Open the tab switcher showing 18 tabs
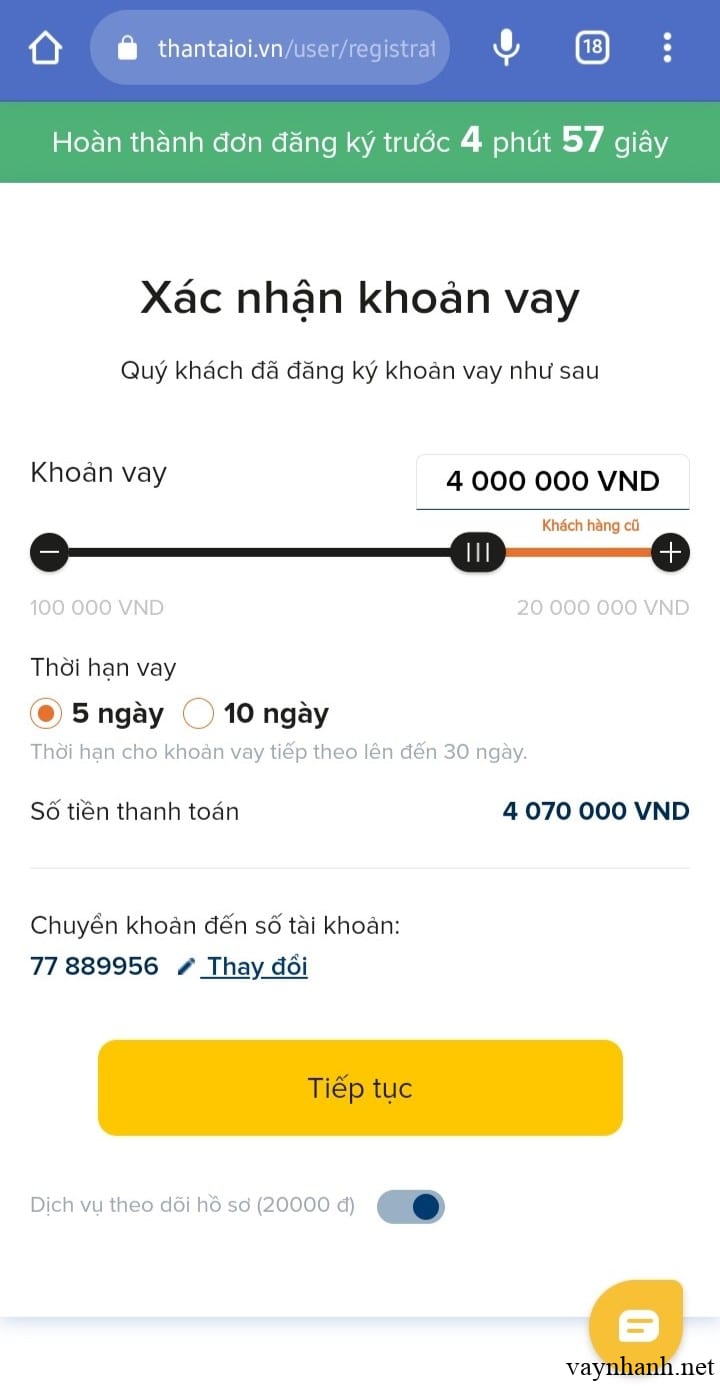This screenshot has height=1386, width=720. [x=592, y=47]
